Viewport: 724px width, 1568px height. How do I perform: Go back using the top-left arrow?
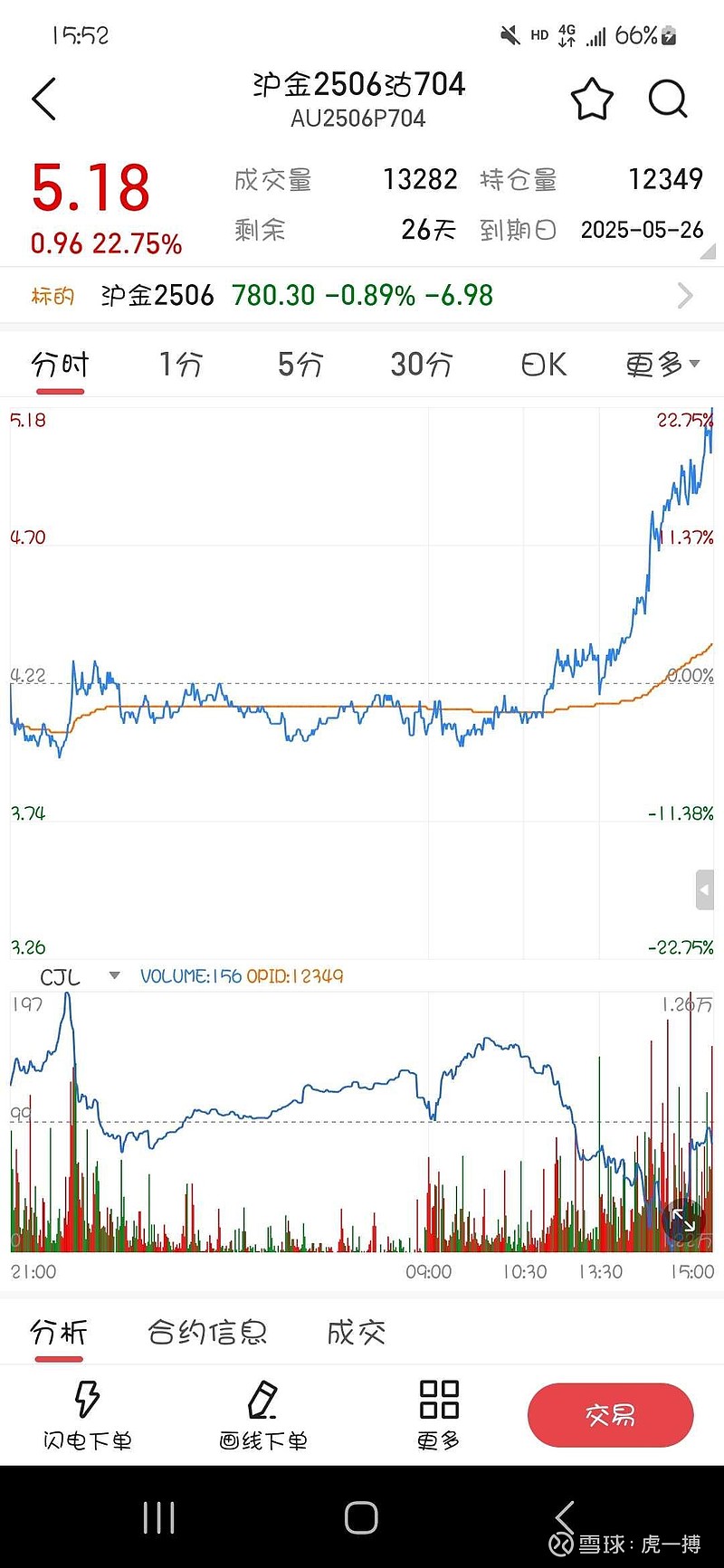coord(43,99)
